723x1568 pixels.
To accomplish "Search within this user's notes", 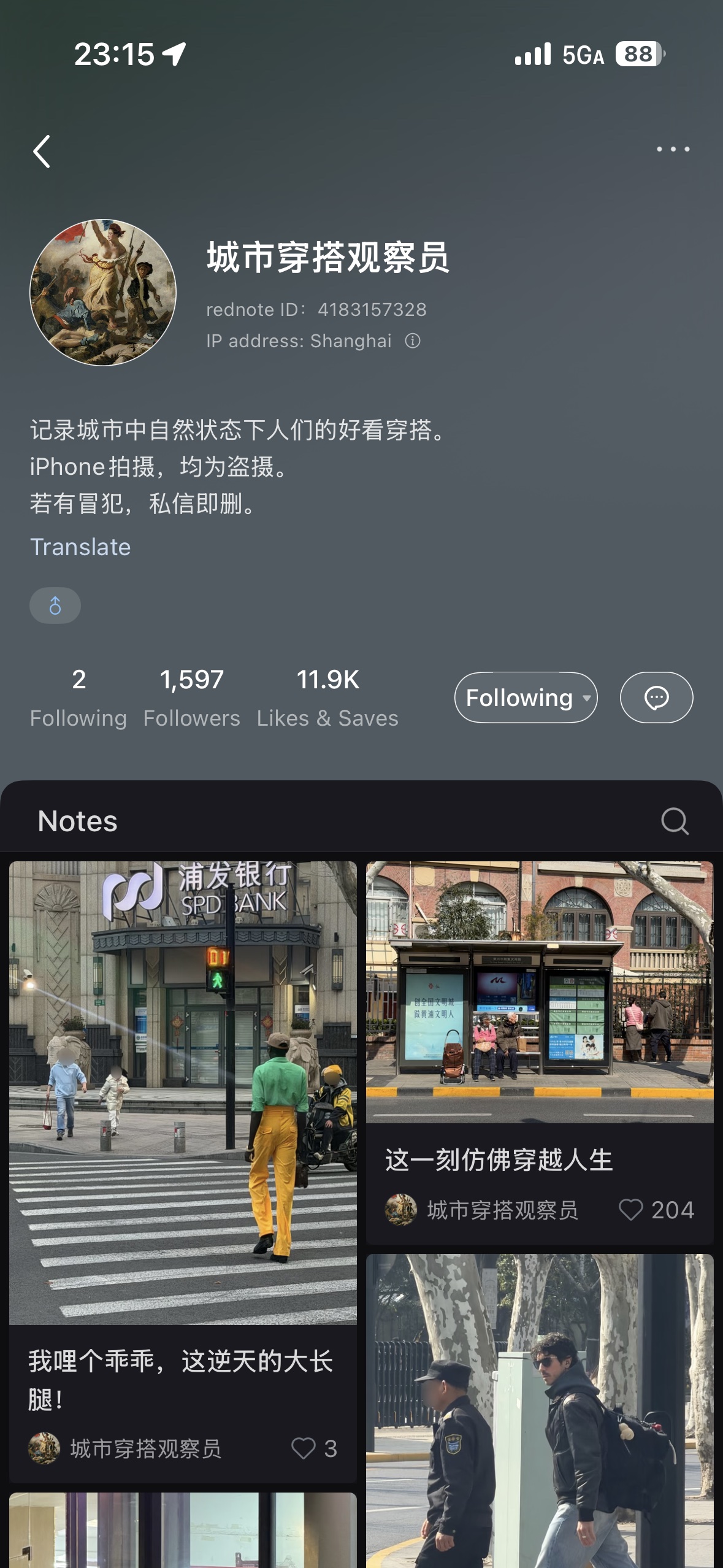I will [x=675, y=821].
